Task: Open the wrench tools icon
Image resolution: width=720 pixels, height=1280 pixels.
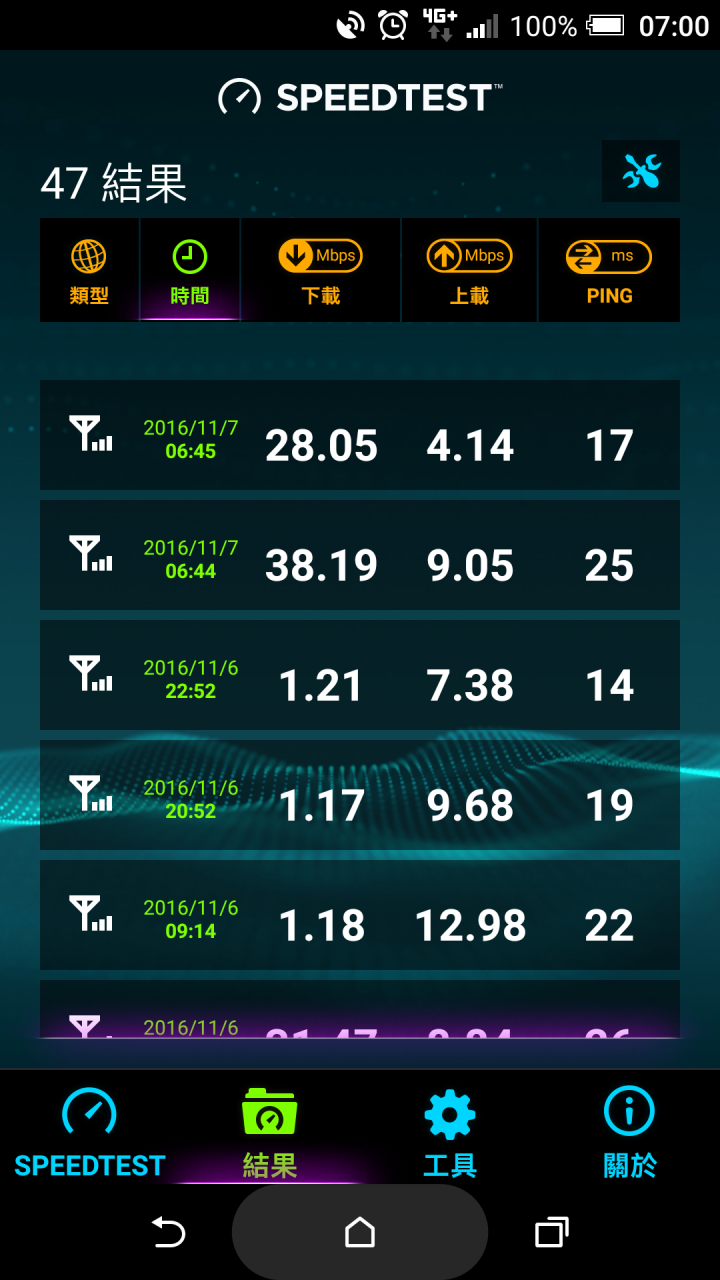Action: click(x=641, y=172)
